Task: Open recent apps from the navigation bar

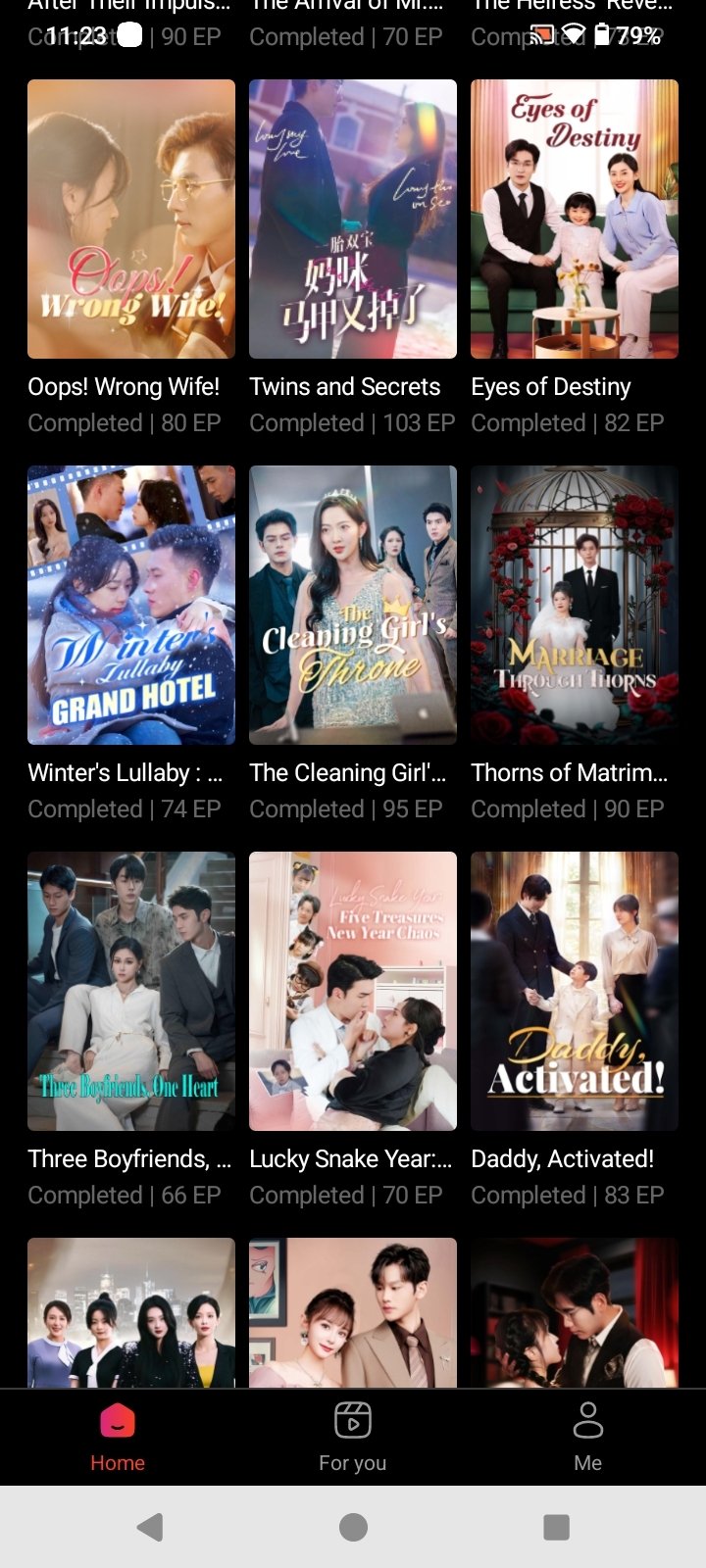Action: point(556,1526)
